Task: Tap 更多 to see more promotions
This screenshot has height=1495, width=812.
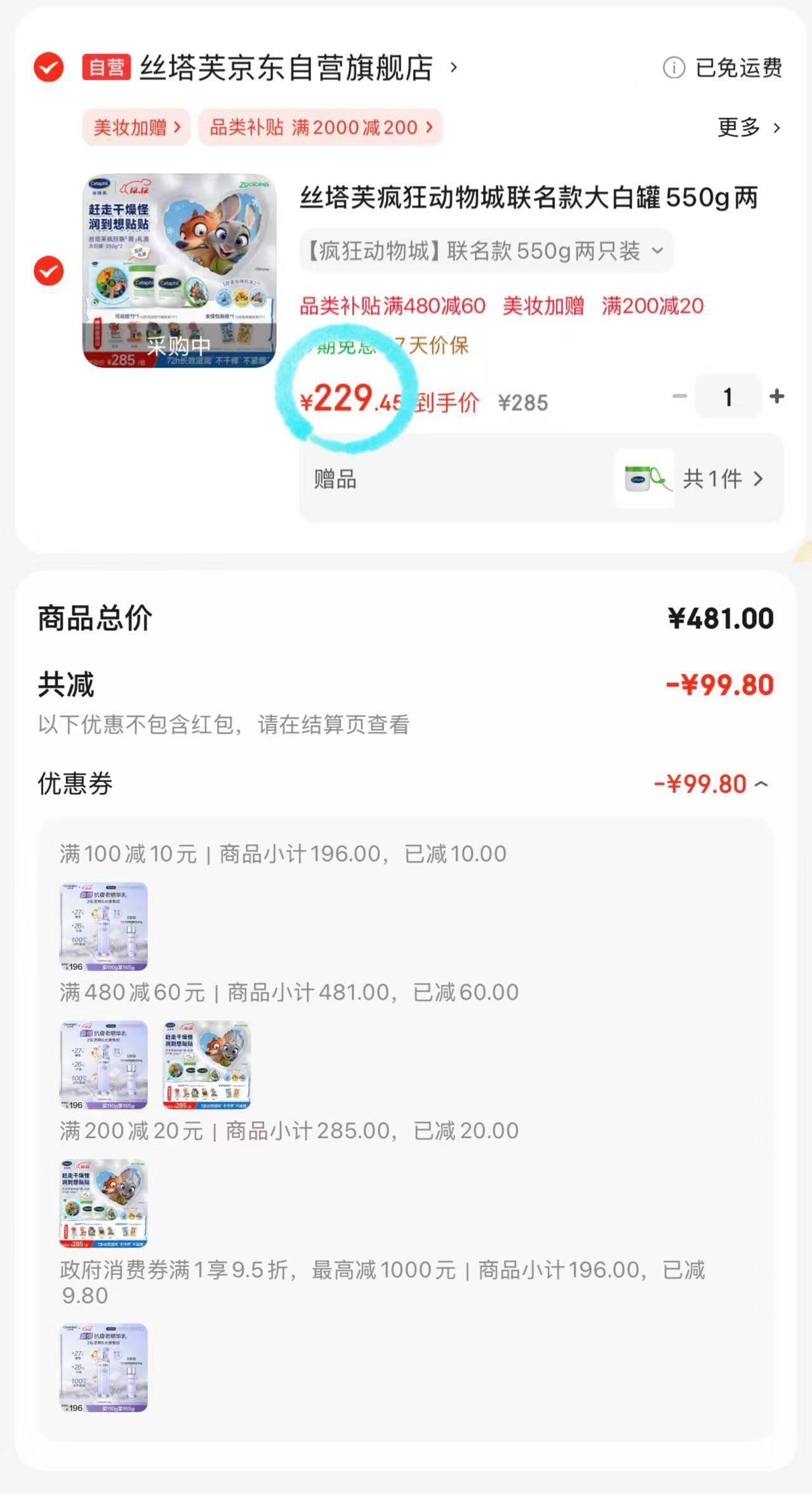Action: pos(748,127)
